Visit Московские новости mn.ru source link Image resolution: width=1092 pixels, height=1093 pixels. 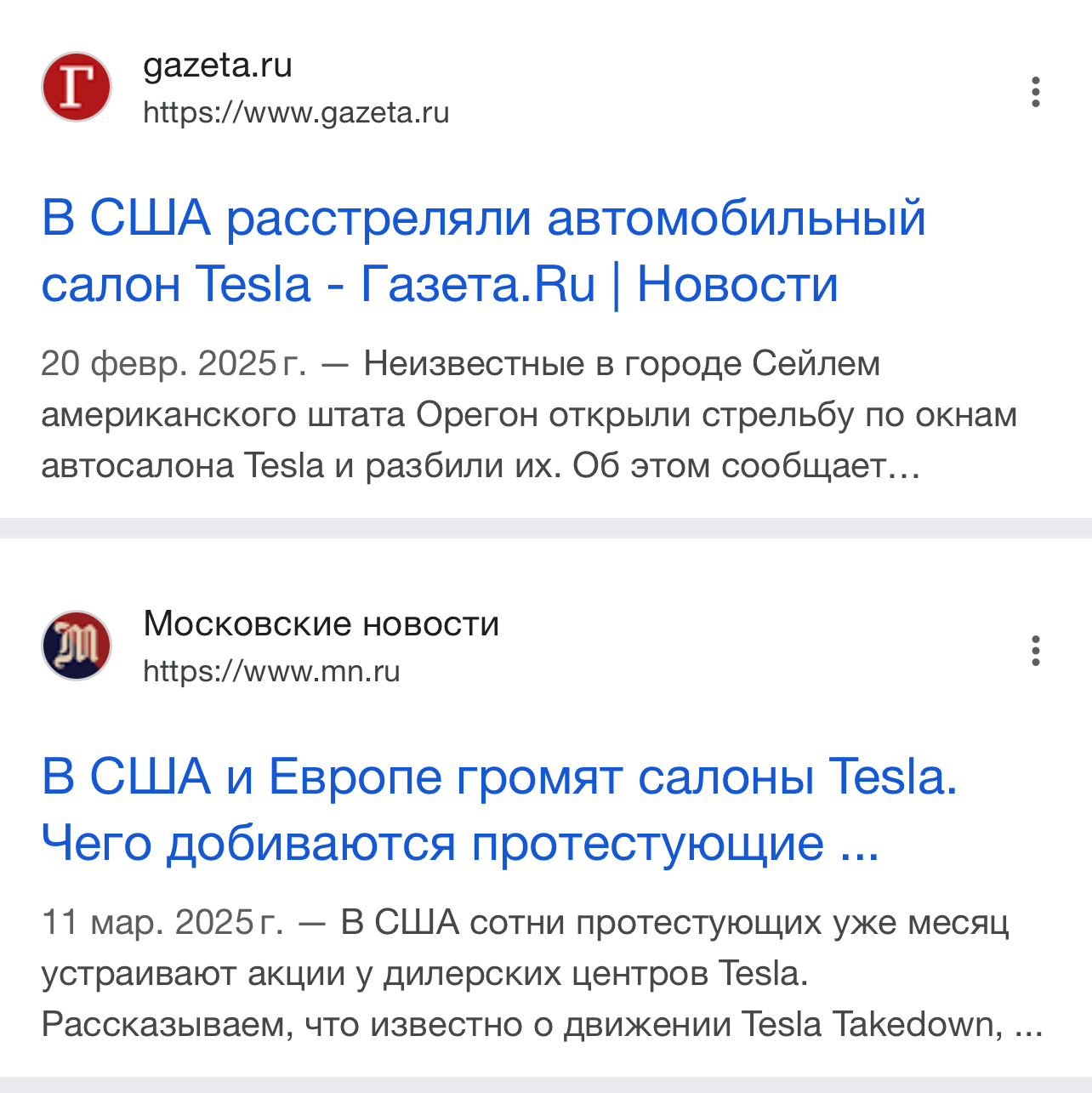point(270,670)
